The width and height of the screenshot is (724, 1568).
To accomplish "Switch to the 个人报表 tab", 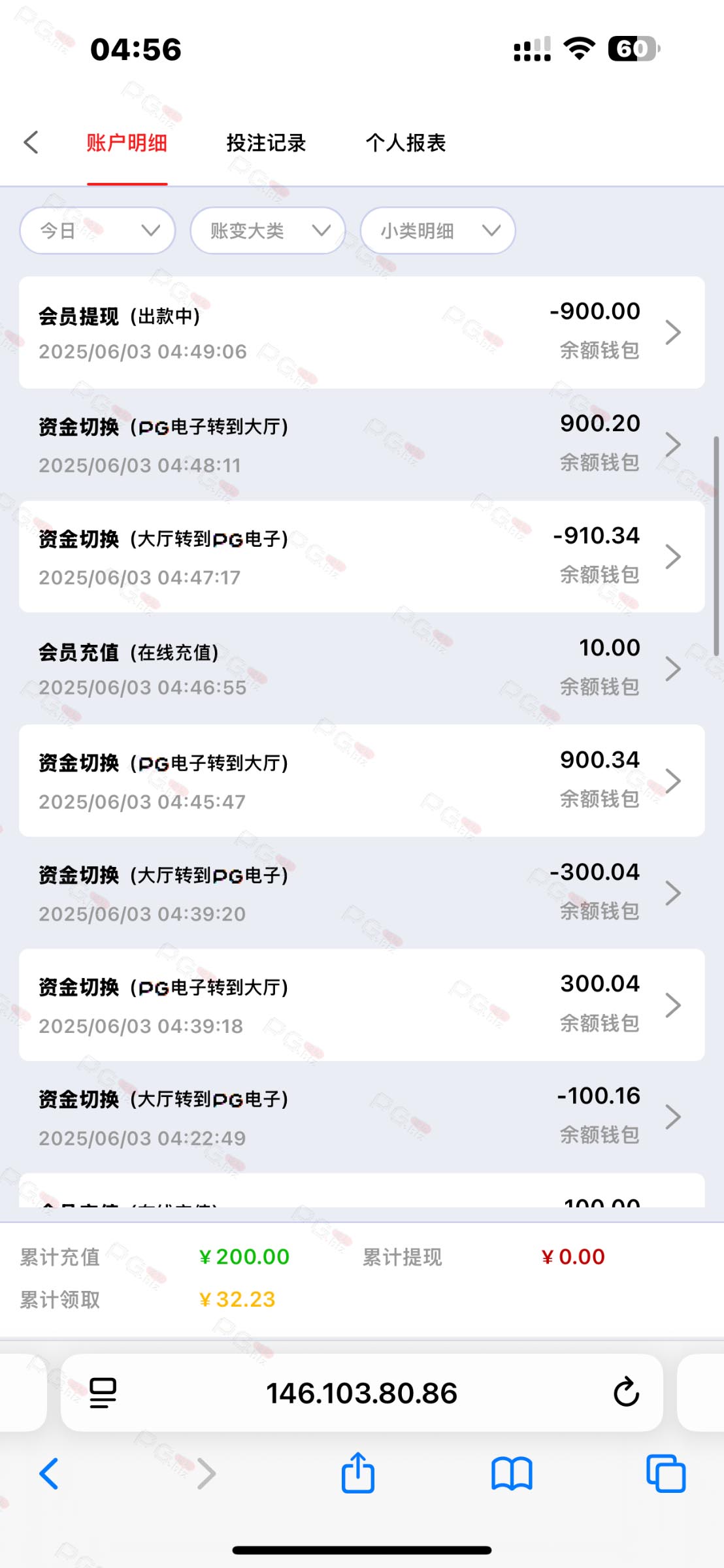I will click(x=405, y=143).
